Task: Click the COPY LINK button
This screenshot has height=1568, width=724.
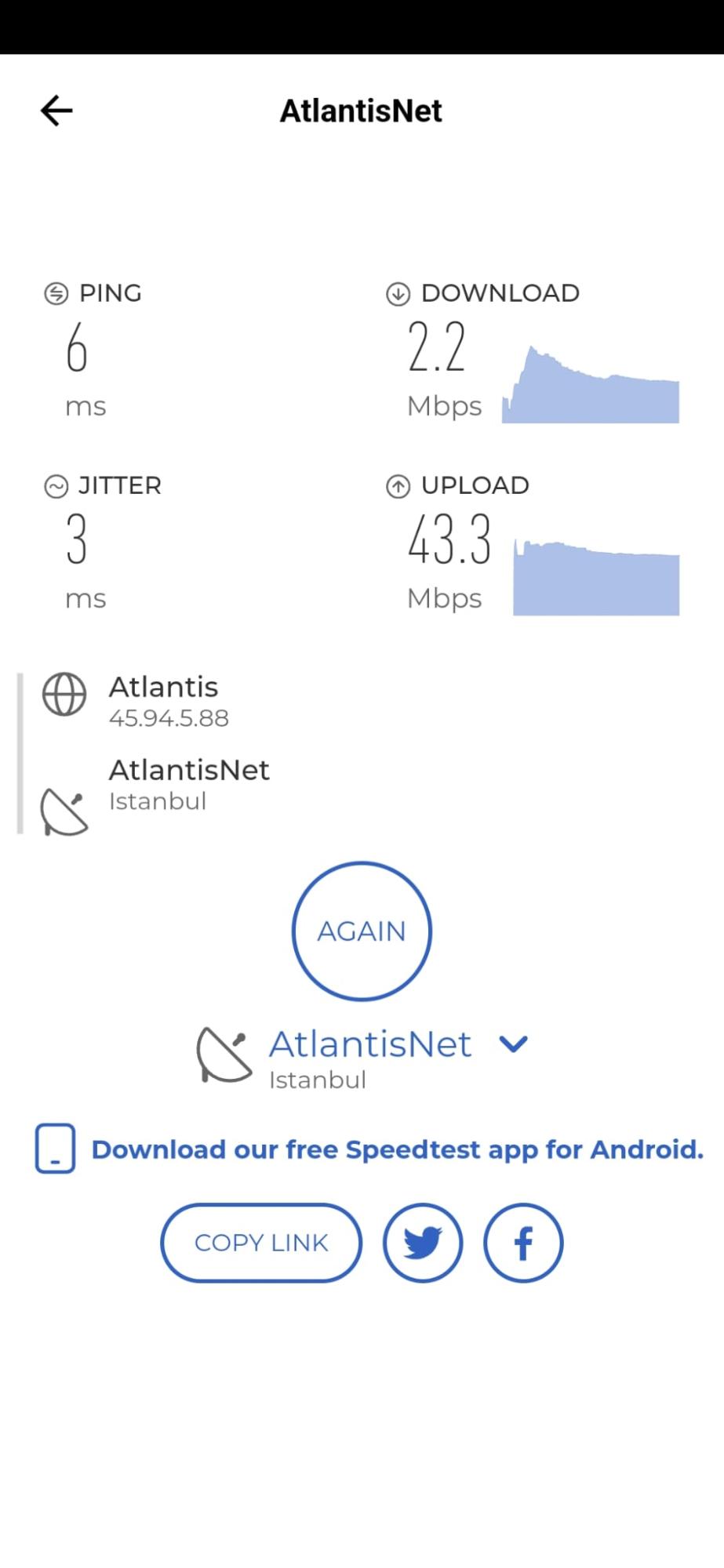Action: (x=260, y=1243)
